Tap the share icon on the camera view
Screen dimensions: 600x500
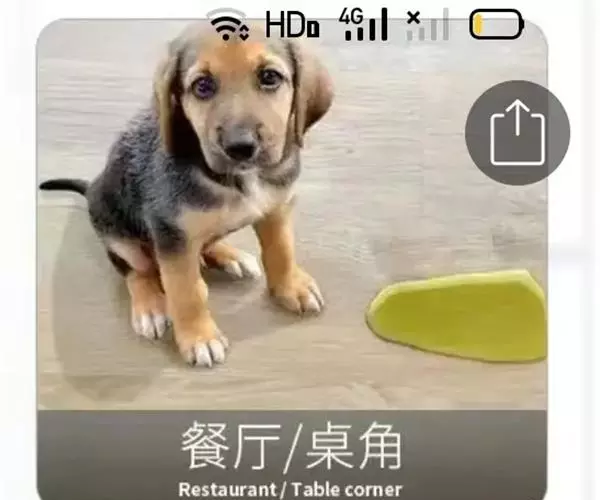[x=517, y=133]
